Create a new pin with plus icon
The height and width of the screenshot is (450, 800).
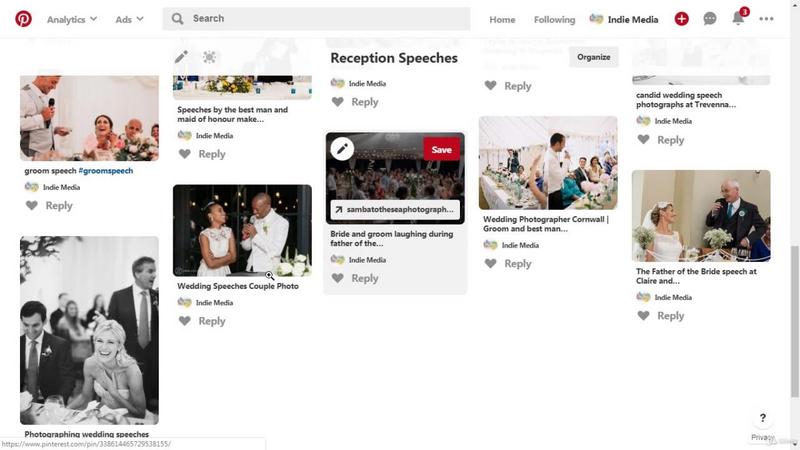click(x=681, y=18)
